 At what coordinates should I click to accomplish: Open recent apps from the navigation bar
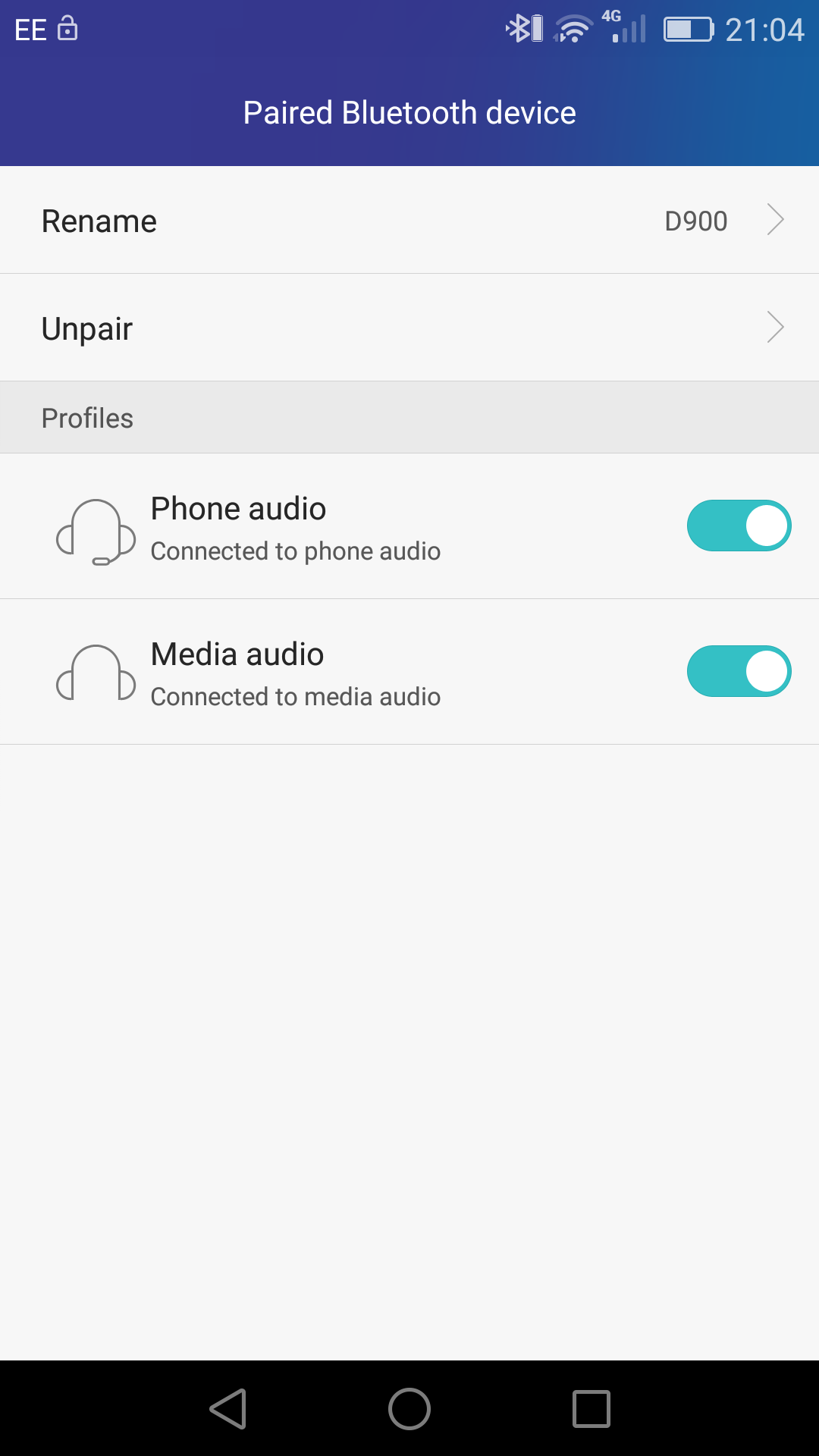[x=591, y=1409]
